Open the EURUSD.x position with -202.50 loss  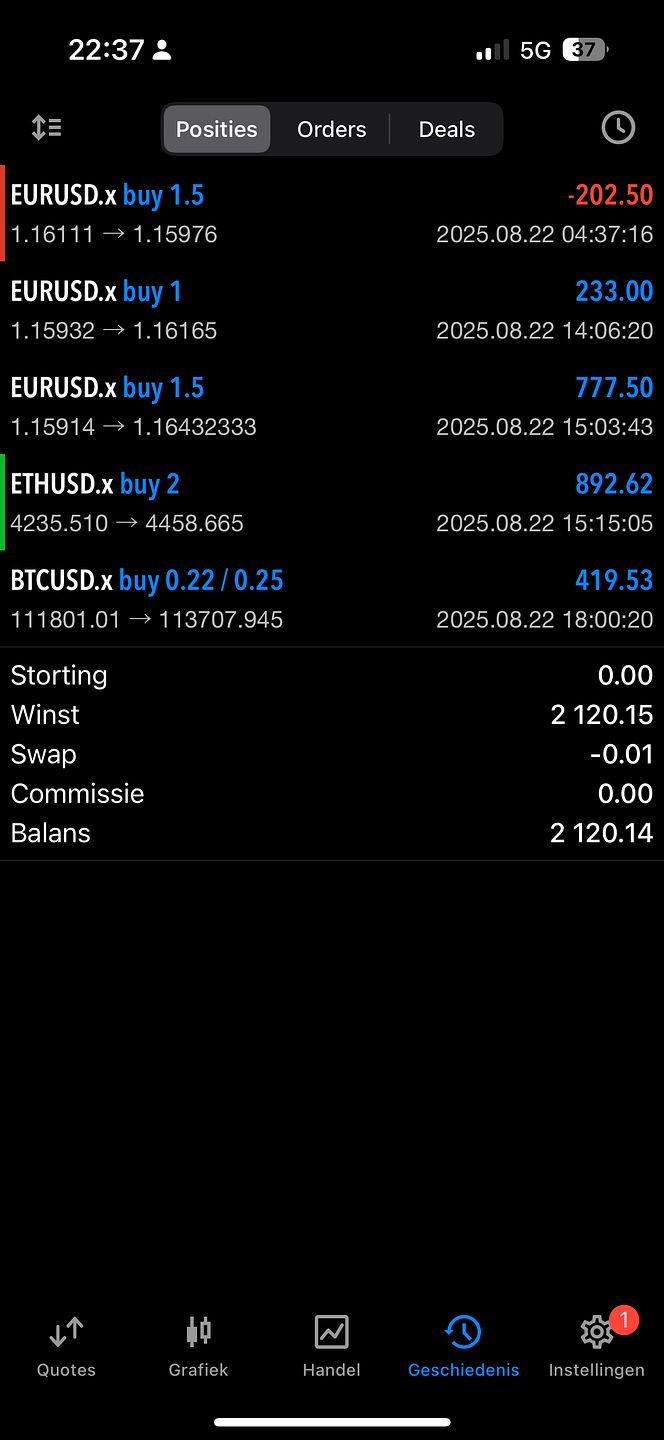pos(332,213)
